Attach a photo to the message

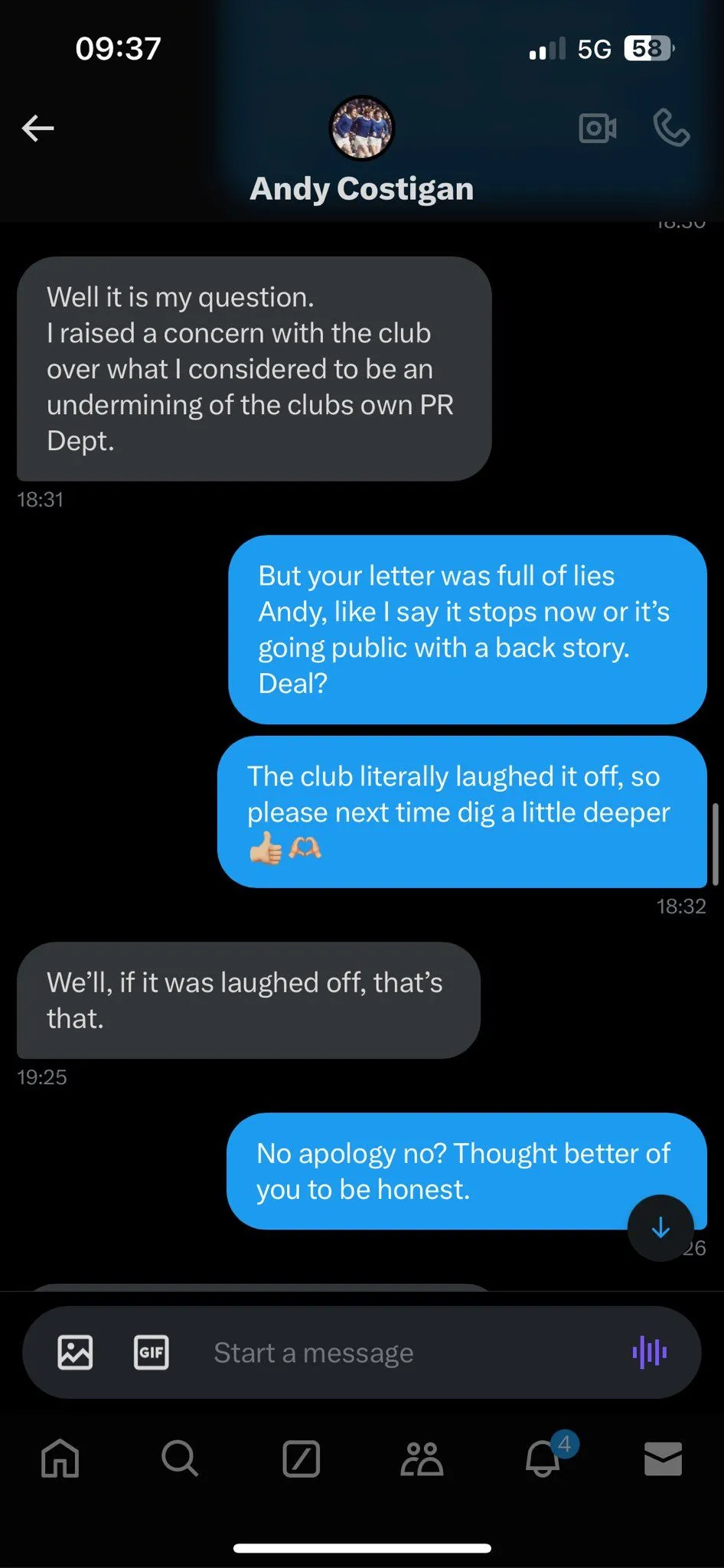coord(76,1352)
